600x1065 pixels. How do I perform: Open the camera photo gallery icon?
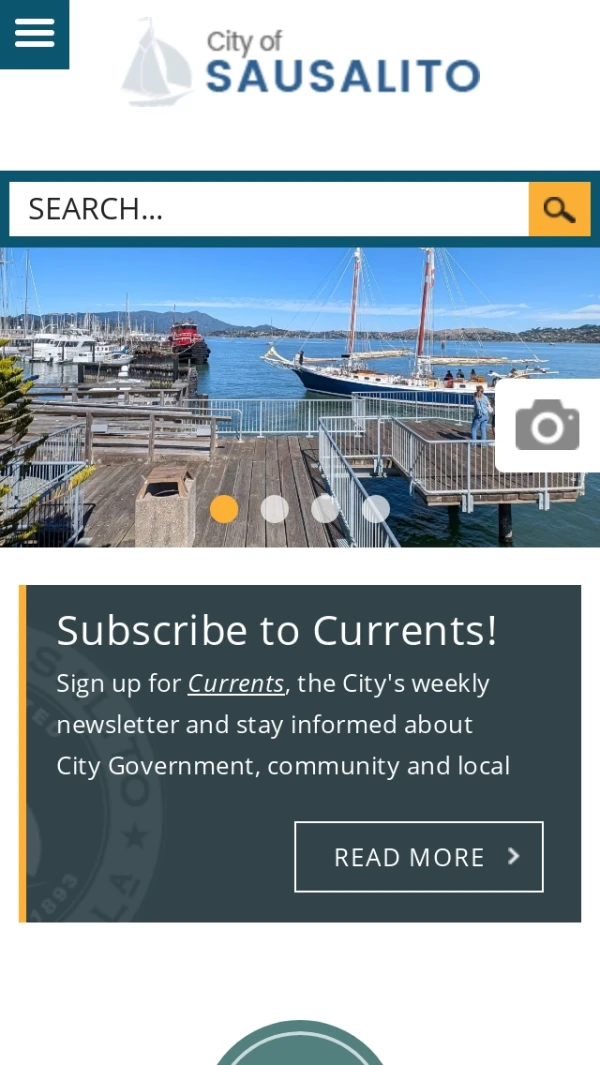pyautogui.click(x=547, y=425)
